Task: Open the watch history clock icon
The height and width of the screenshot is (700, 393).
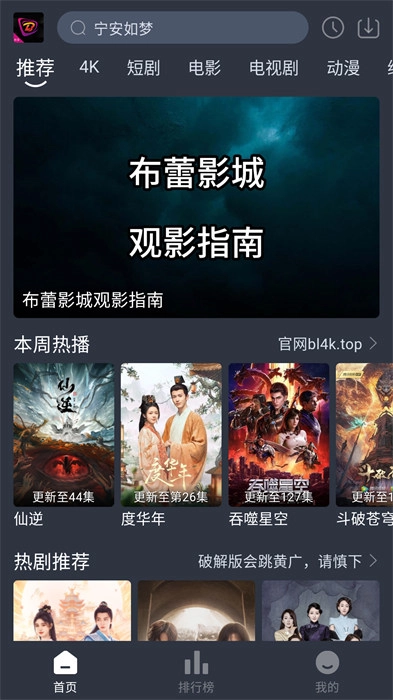Action: click(x=333, y=28)
